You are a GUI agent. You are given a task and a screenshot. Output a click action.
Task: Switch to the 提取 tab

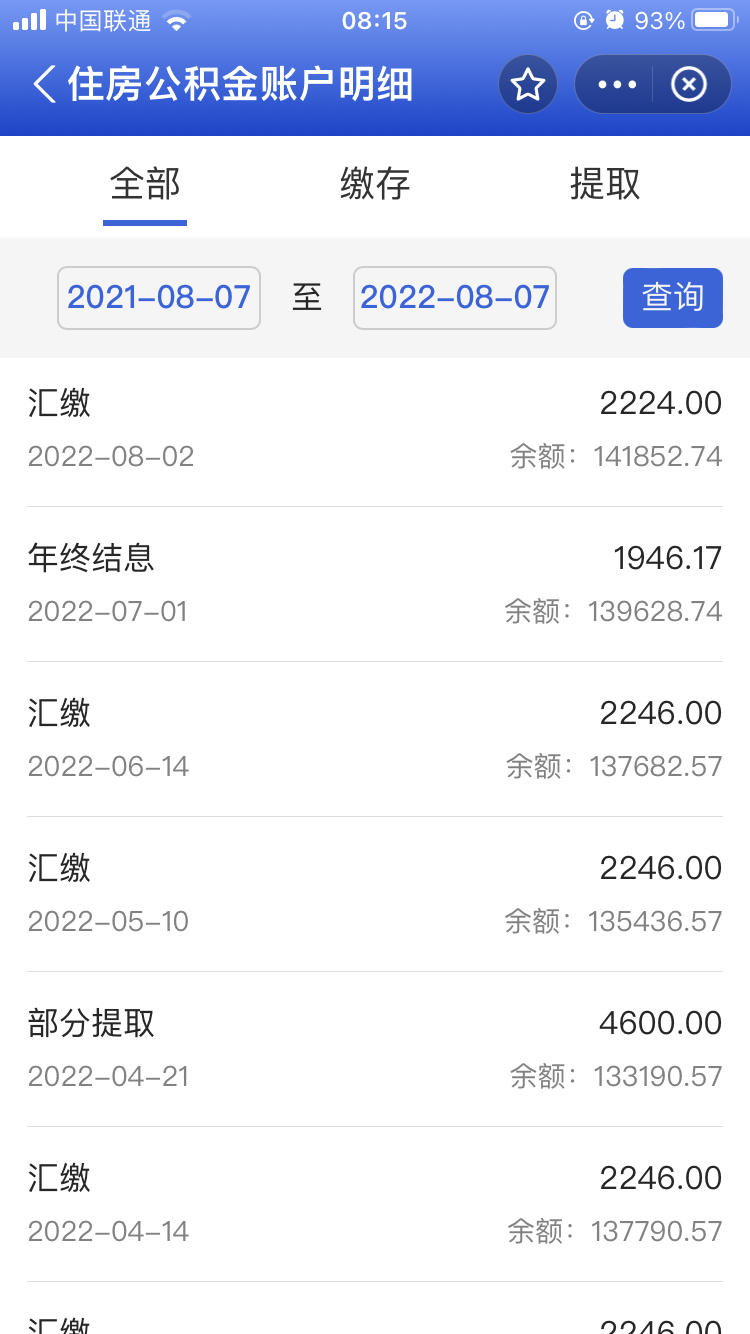[605, 184]
